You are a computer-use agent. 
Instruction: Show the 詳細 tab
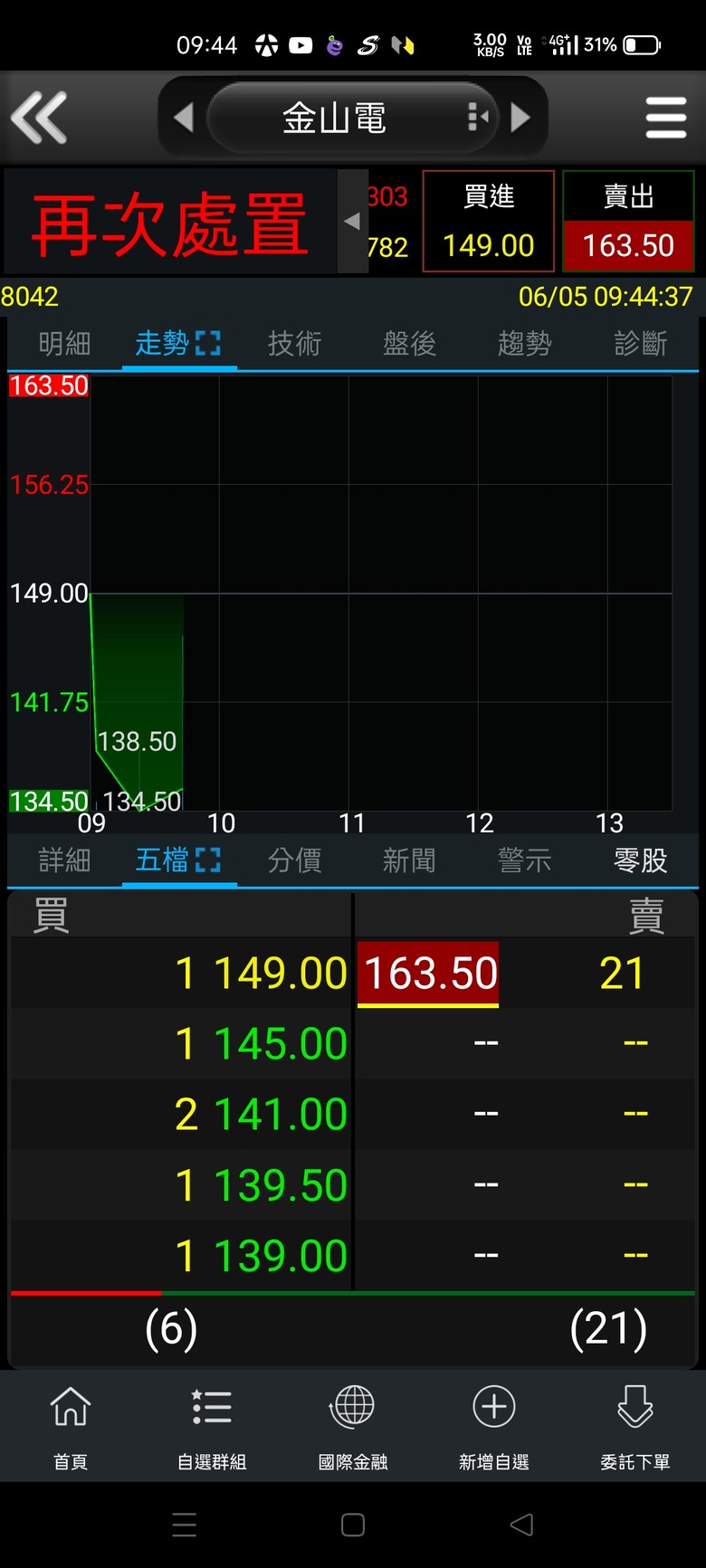click(64, 860)
